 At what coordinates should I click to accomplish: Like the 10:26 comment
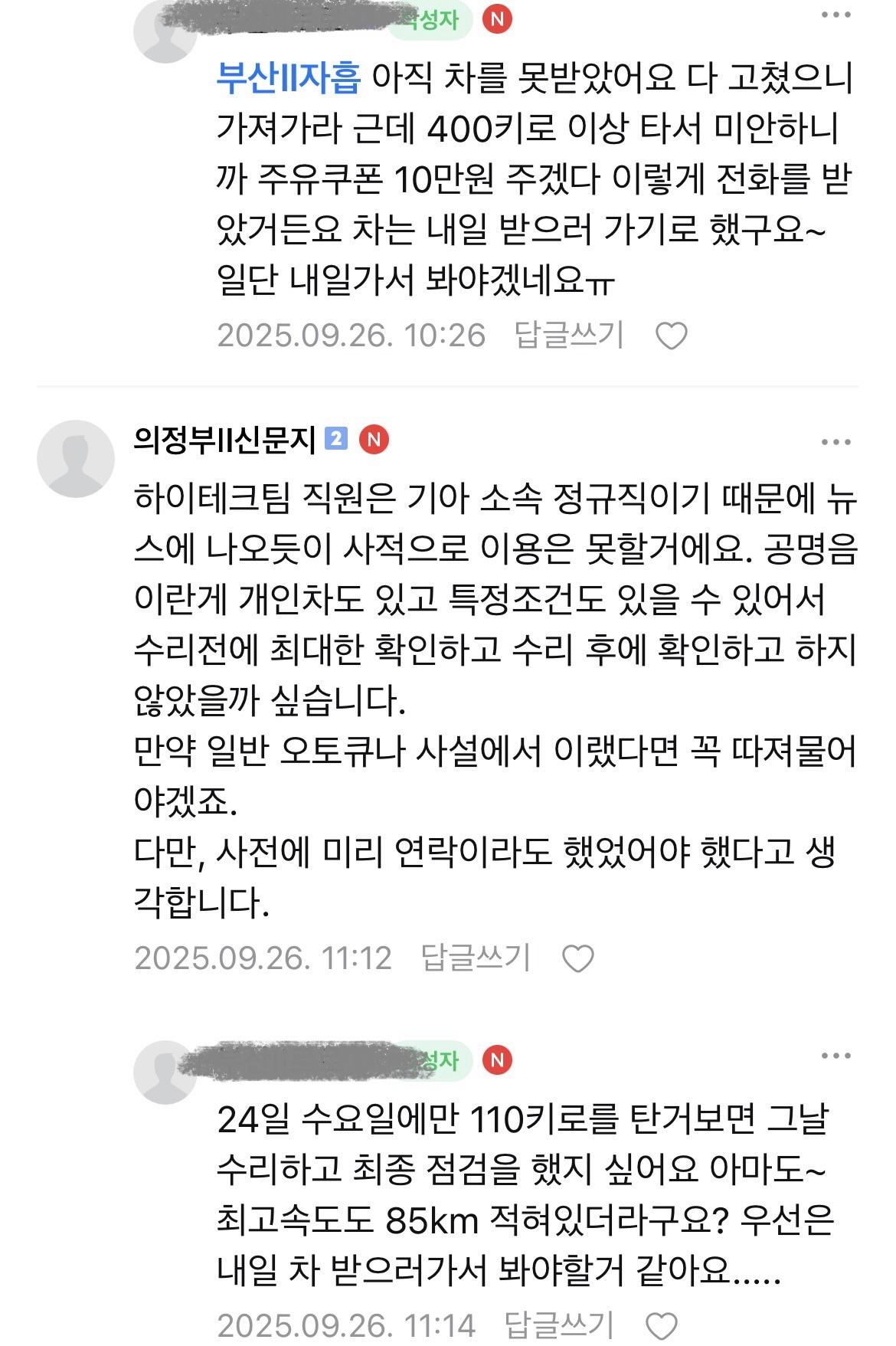[672, 336]
